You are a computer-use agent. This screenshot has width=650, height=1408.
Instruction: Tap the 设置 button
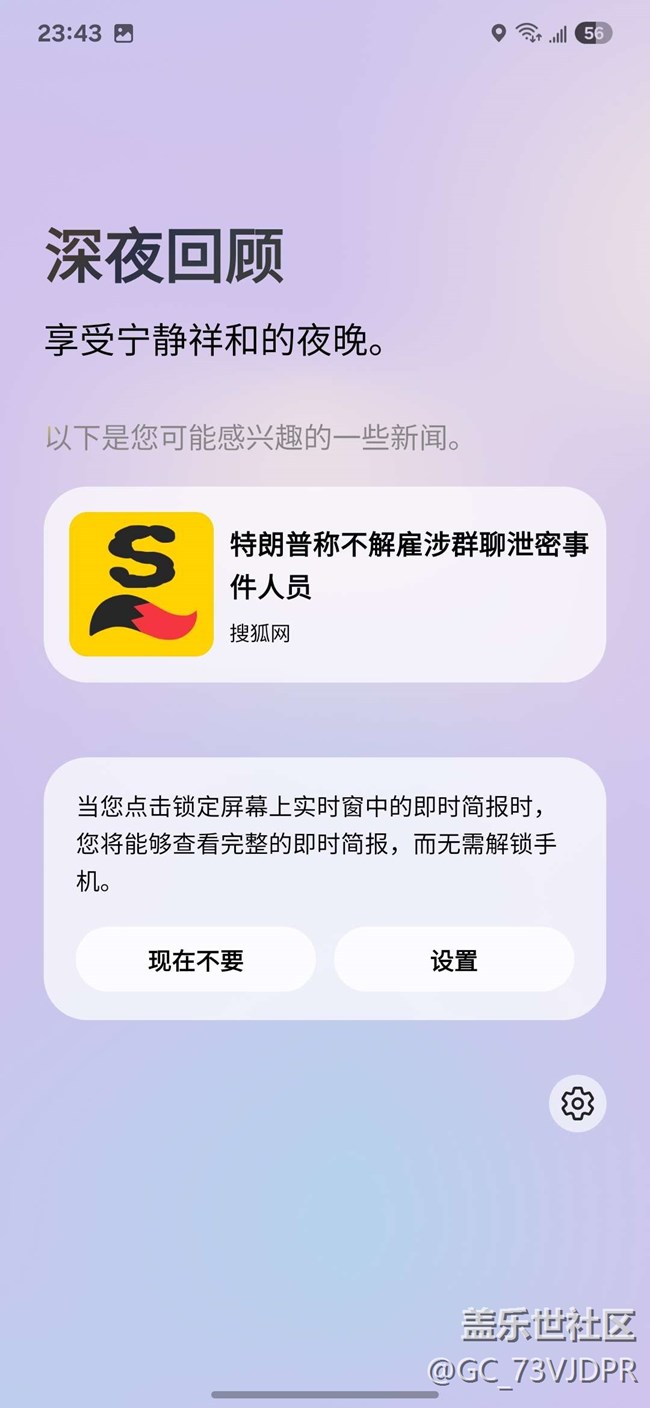454,960
